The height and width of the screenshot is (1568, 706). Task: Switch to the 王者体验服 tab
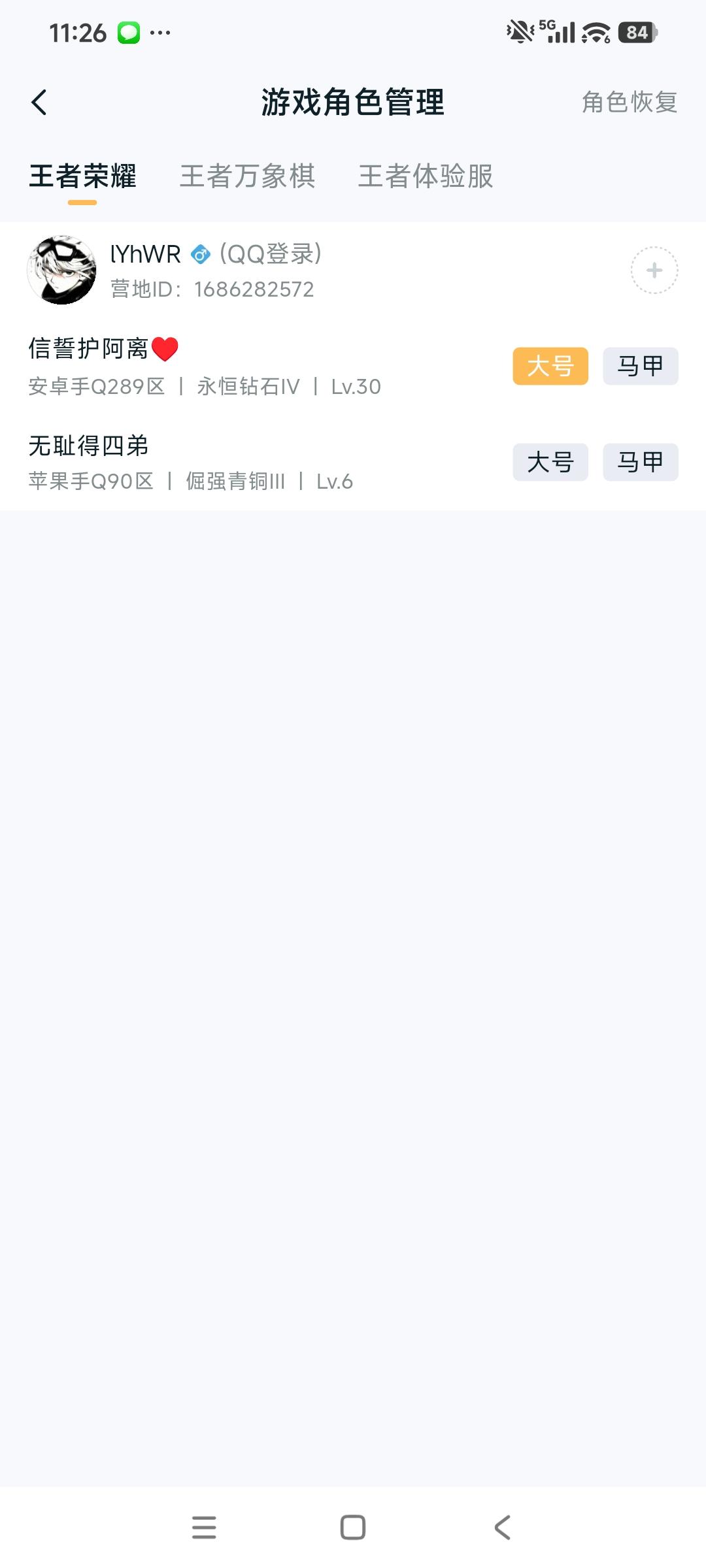tap(426, 177)
